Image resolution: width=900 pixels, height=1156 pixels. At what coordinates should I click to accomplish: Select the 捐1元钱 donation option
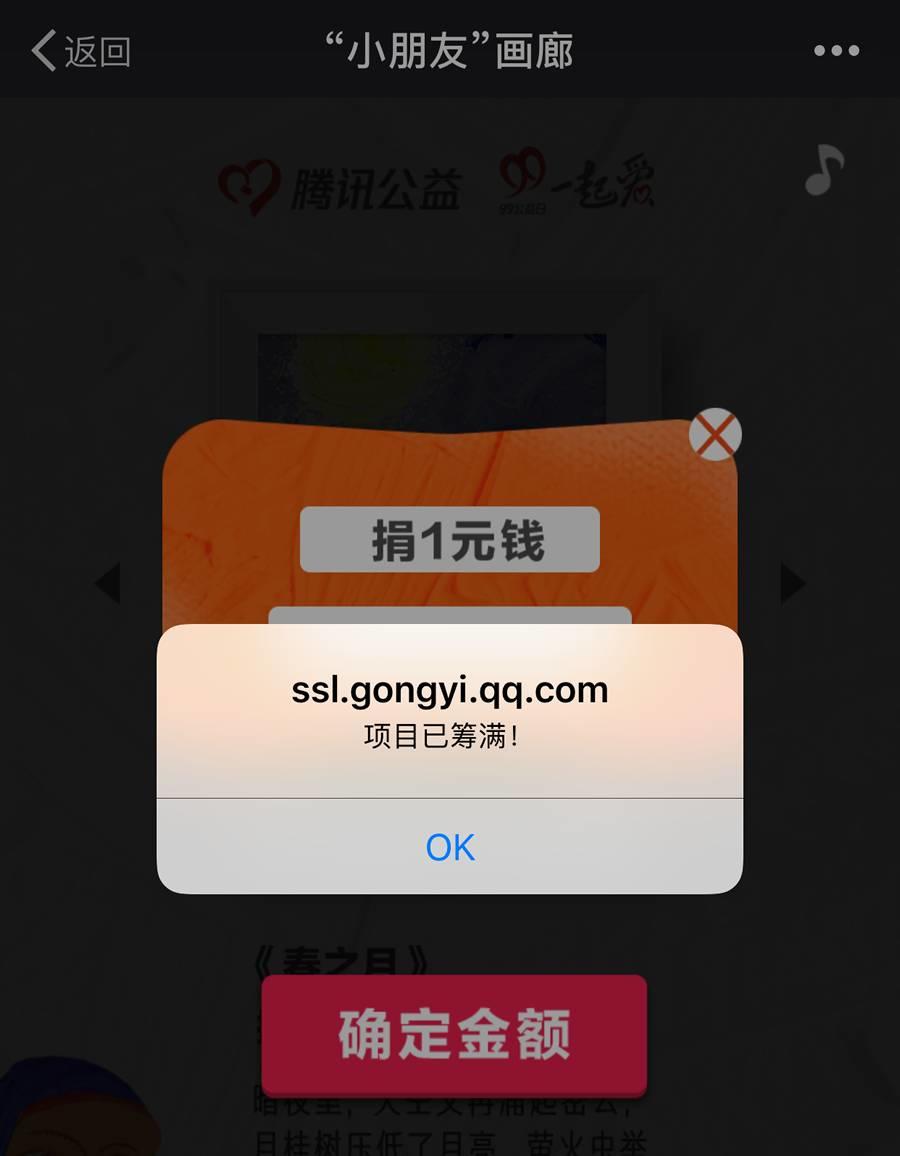[449, 538]
